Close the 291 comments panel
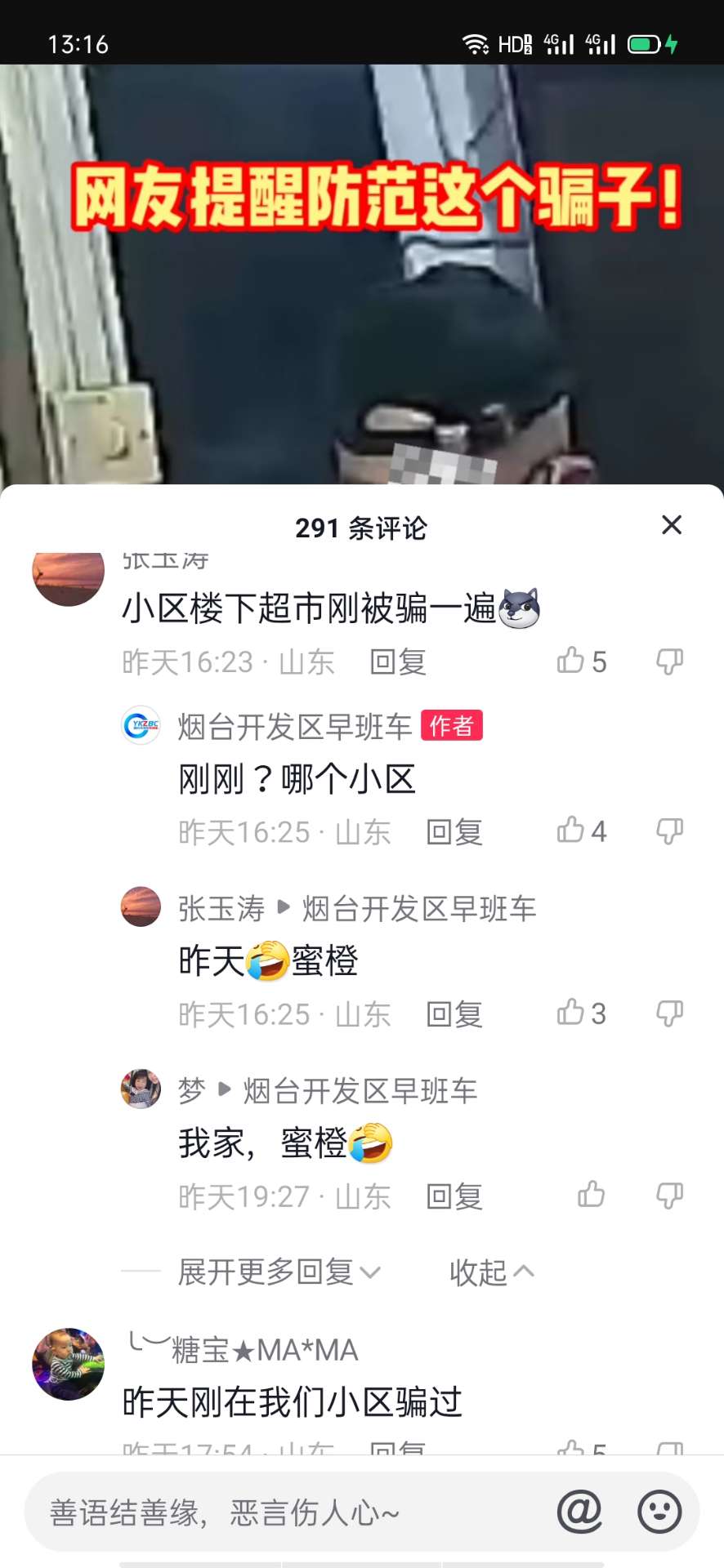724x1568 pixels. pyautogui.click(x=671, y=525)
